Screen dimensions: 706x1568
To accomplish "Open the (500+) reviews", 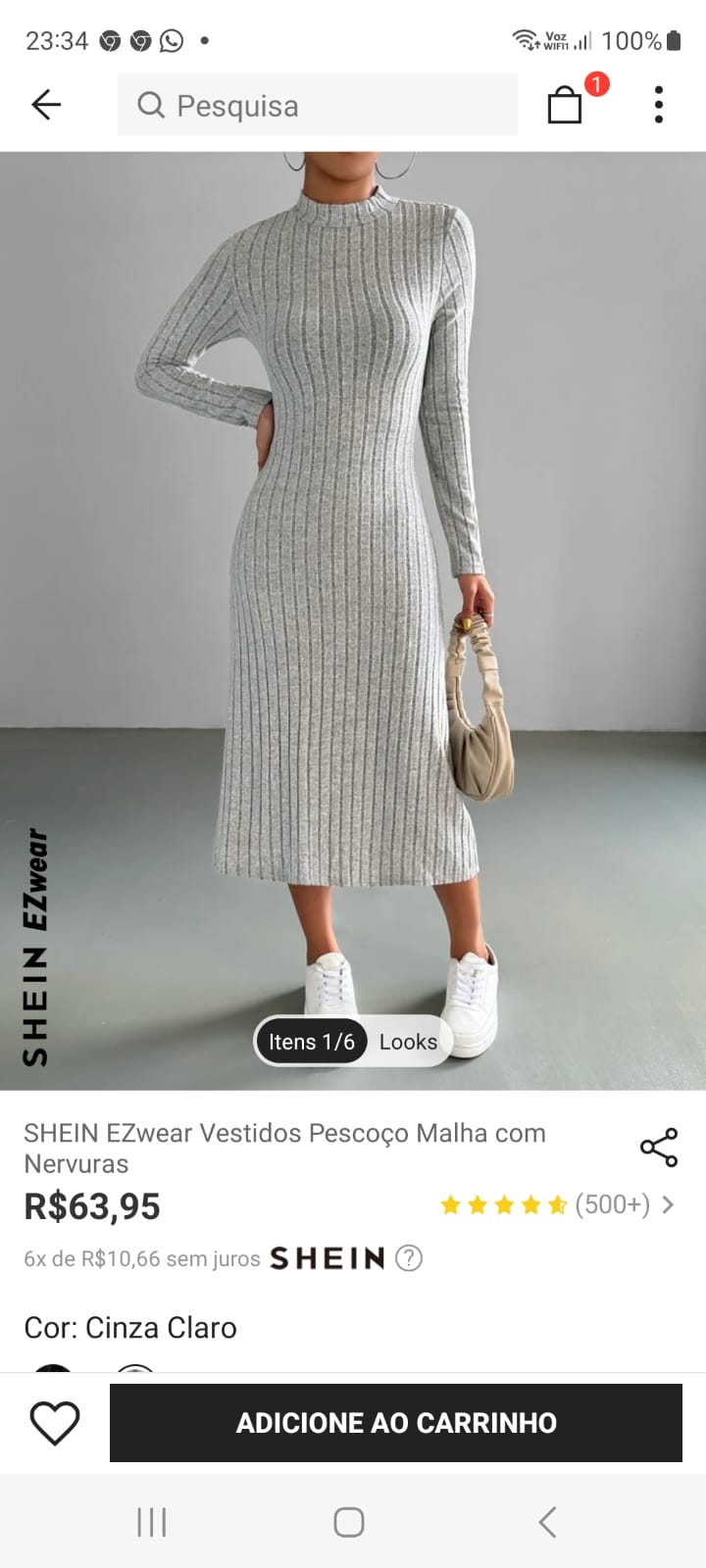I will pos(612,1204).
